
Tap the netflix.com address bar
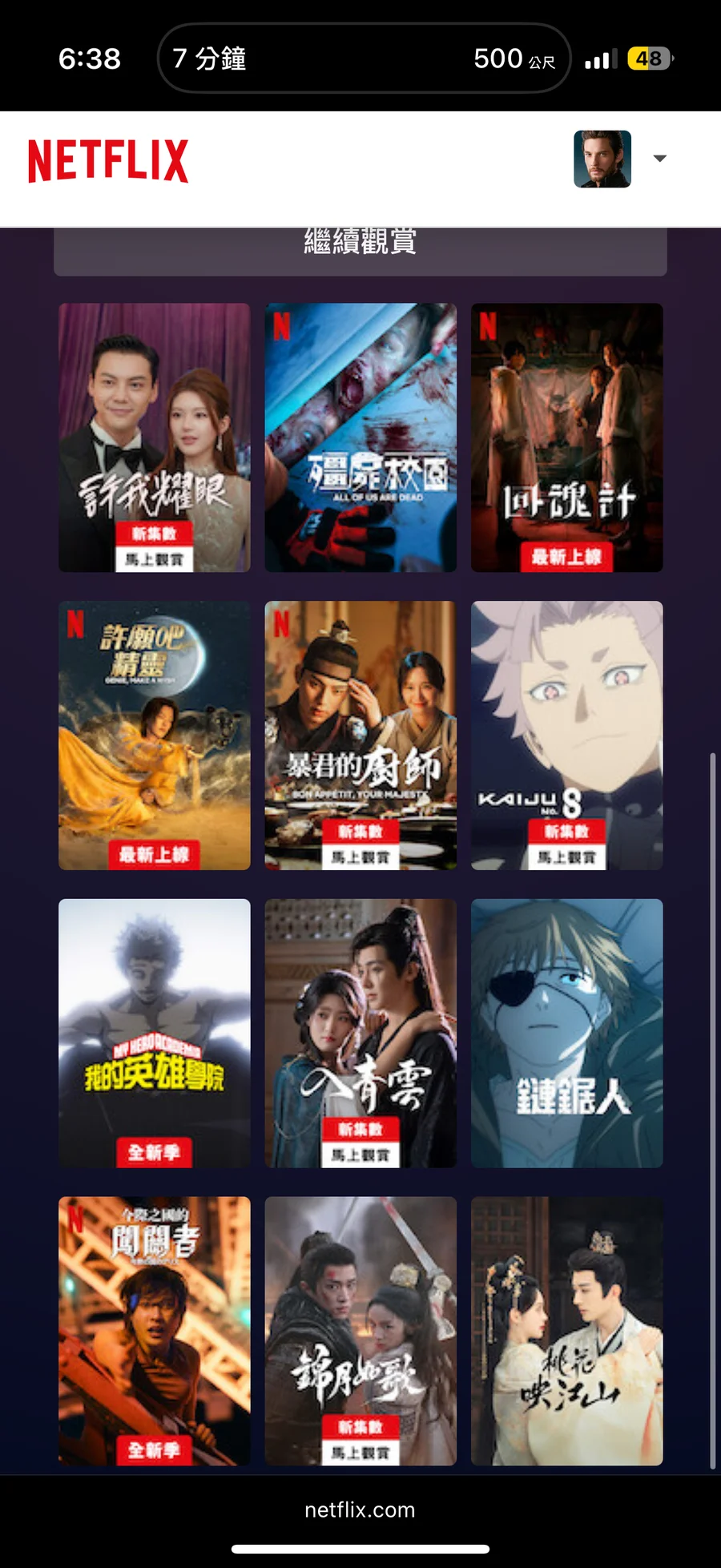[360, 1510]
